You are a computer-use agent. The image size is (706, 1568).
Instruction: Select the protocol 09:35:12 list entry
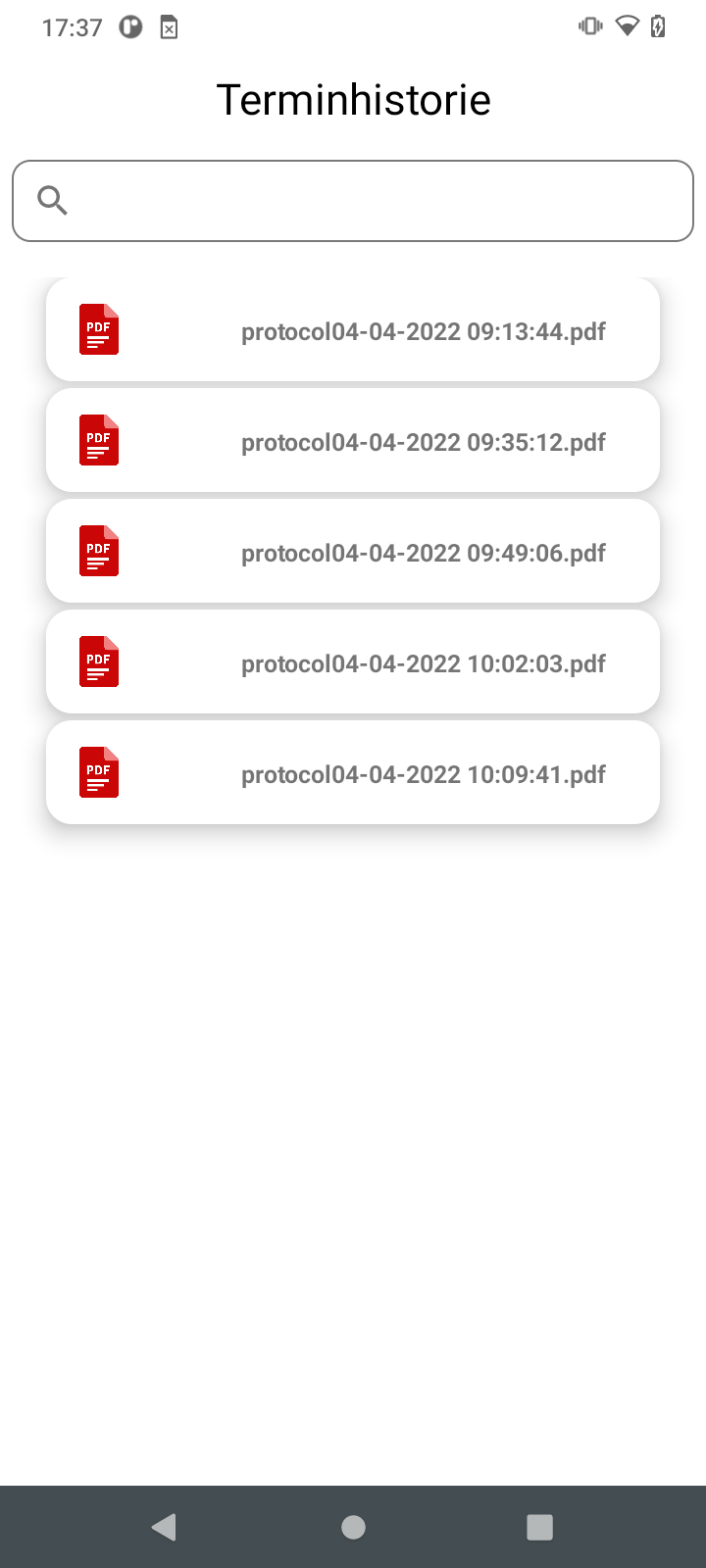tap(353, 441)
